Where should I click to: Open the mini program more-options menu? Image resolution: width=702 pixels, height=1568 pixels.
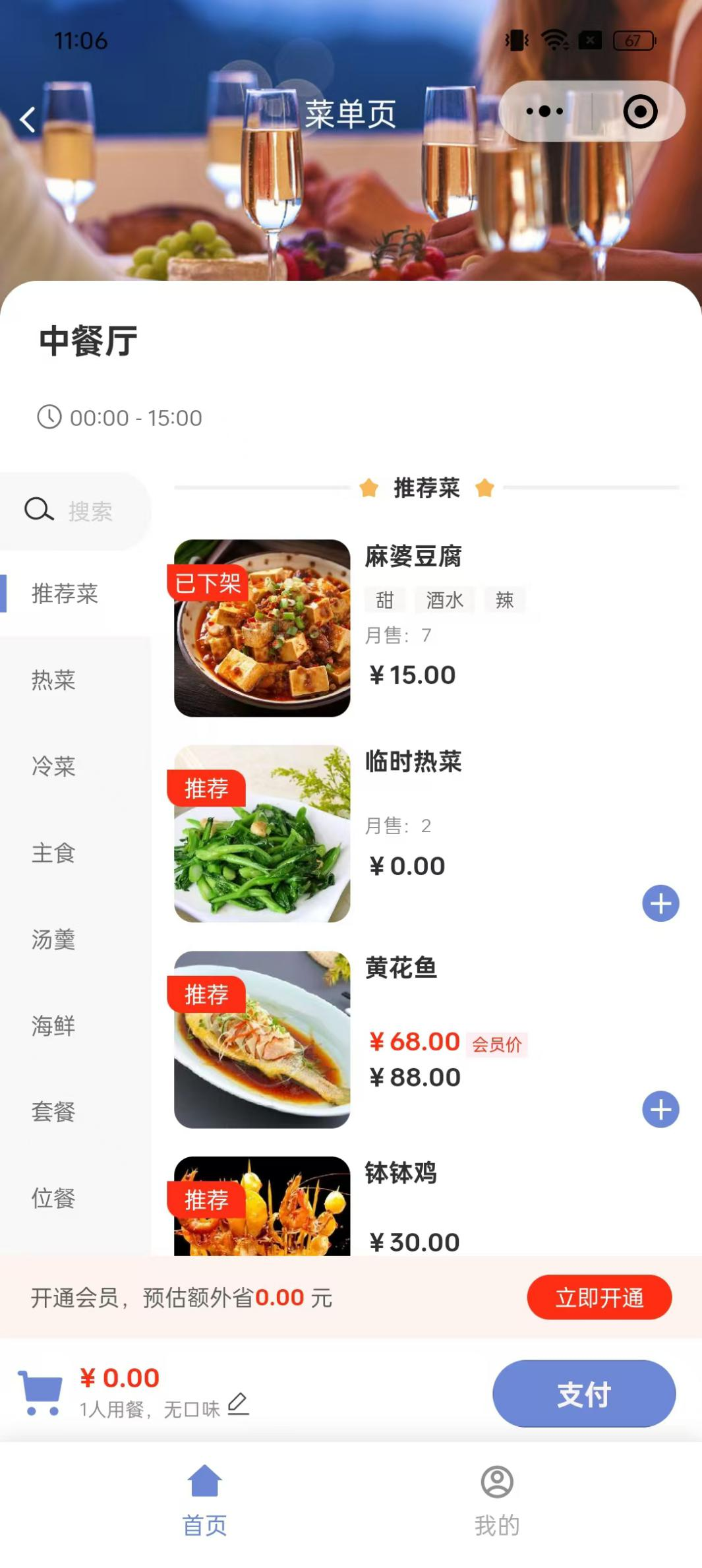pyautogui.click(x=544, y=111)
